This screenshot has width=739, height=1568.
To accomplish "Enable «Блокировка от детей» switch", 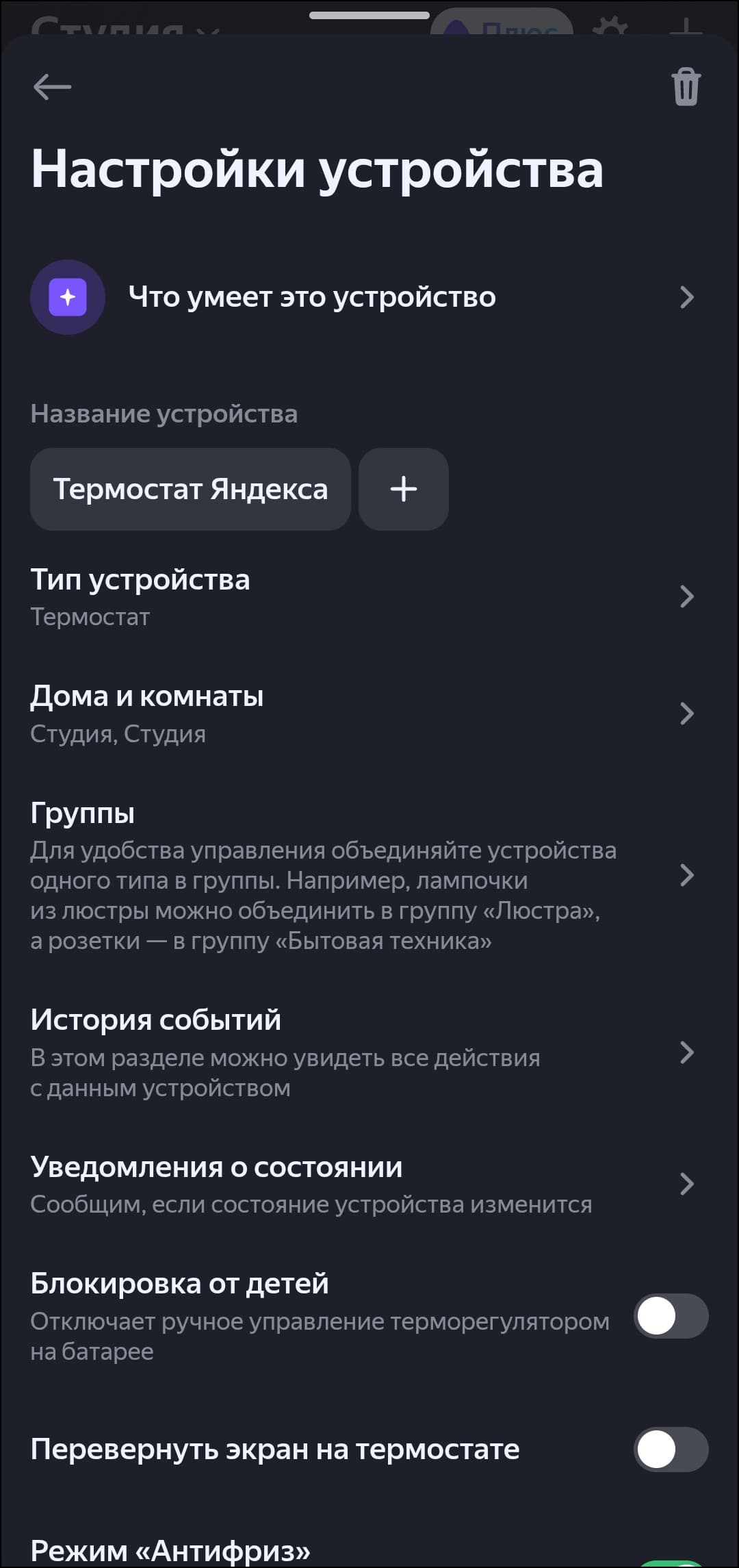I will pos(671,1316).
